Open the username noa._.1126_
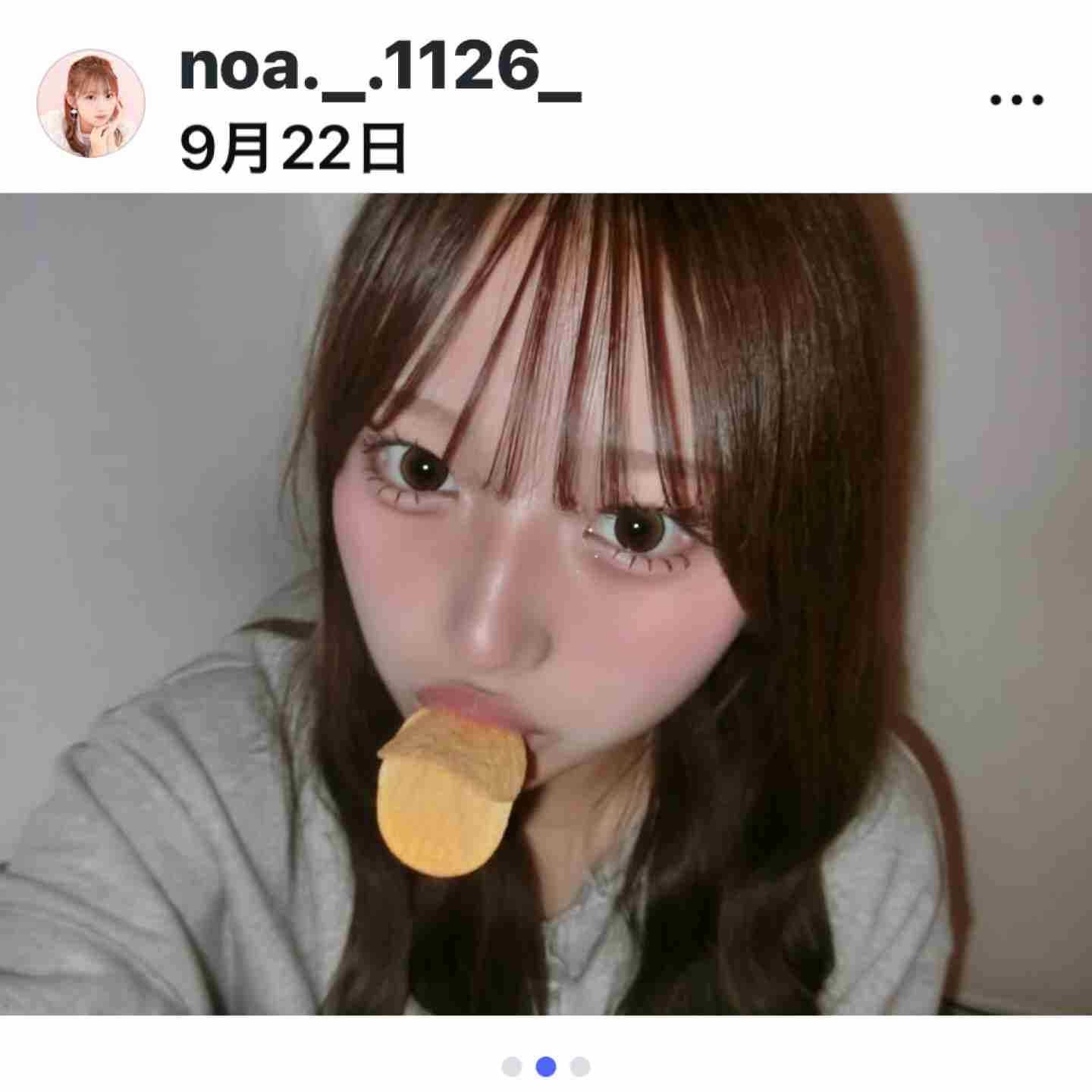 click(x=379, y=68)
